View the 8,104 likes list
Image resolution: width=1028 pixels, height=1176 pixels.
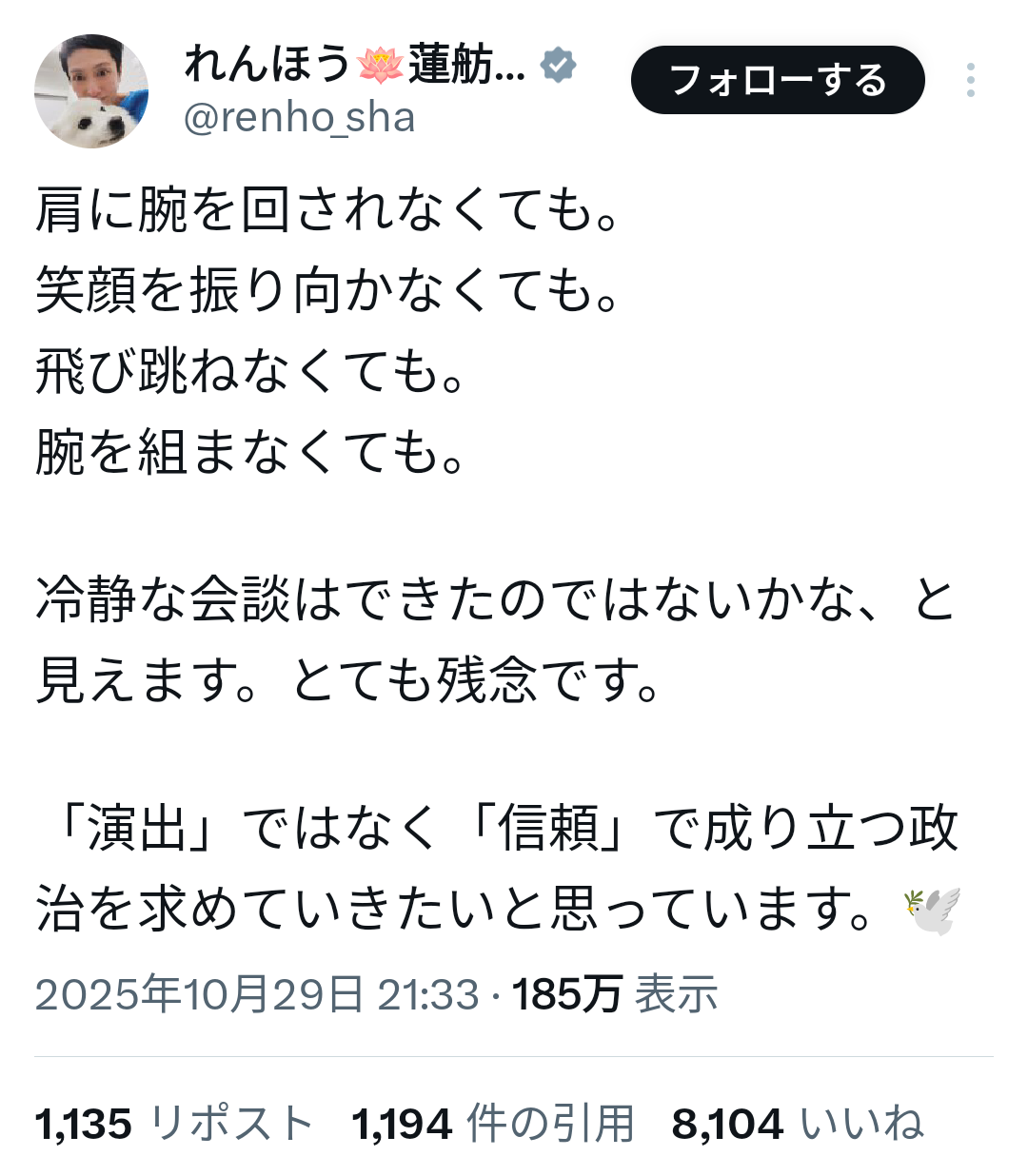click(x=798, y=1124)
